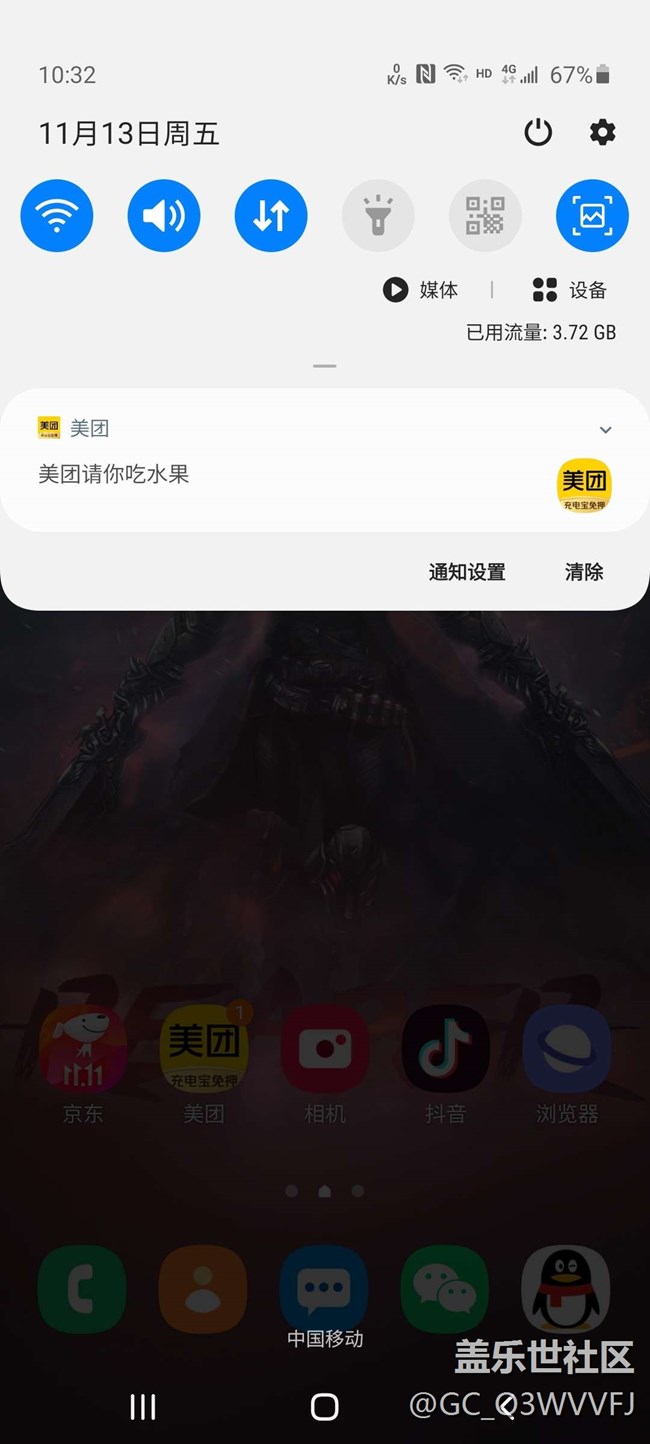Tap the home navigation button
The height and width of the screenshot is (1444, 650).
[324, 1407]
